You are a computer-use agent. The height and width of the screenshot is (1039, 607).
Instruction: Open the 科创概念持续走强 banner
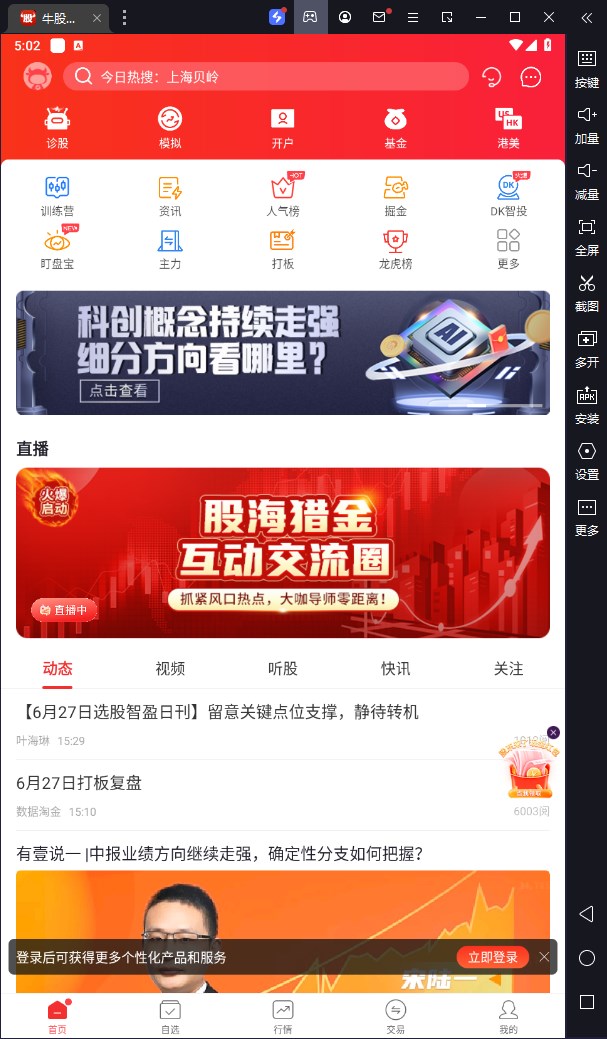click(283, 352)
